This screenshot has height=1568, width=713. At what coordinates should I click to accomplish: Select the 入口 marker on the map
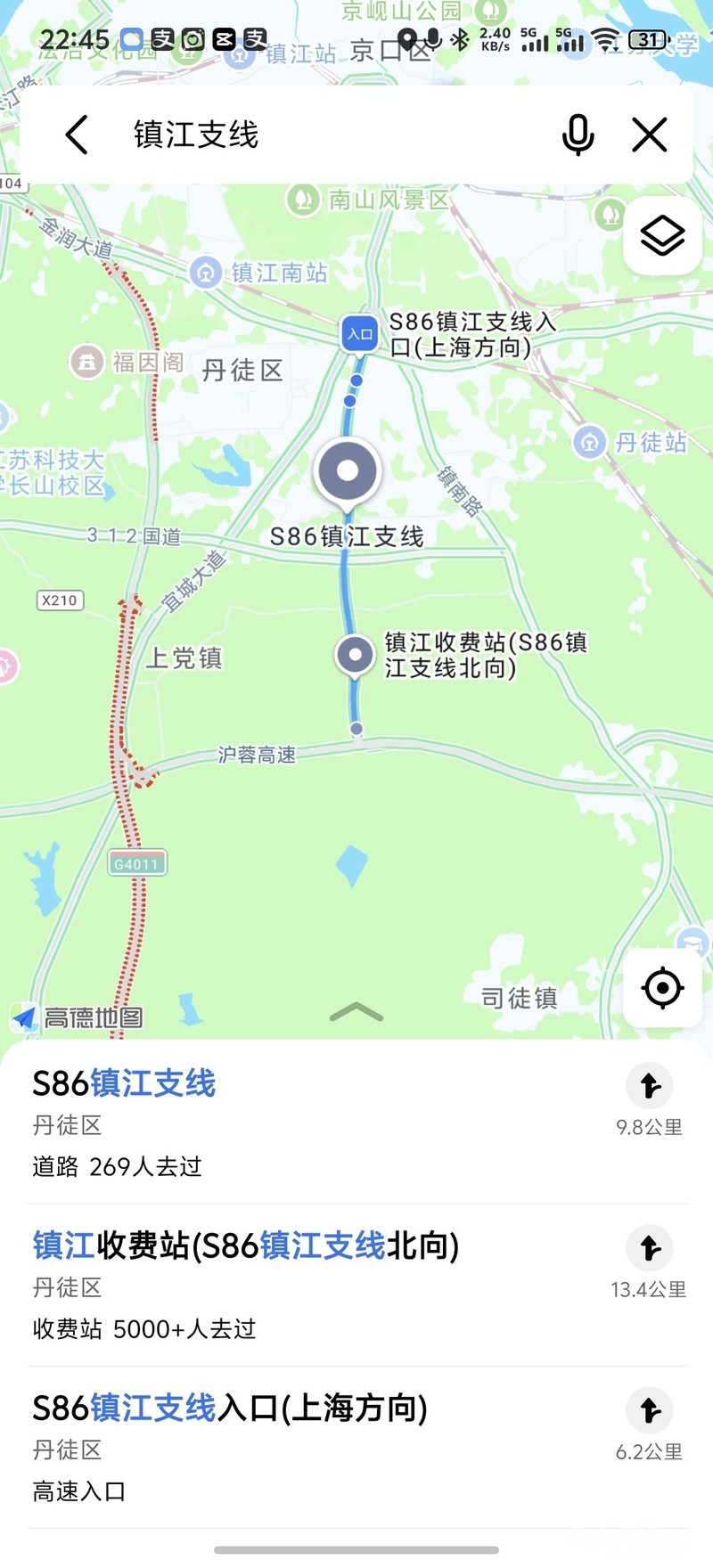(x=360, y=335)
